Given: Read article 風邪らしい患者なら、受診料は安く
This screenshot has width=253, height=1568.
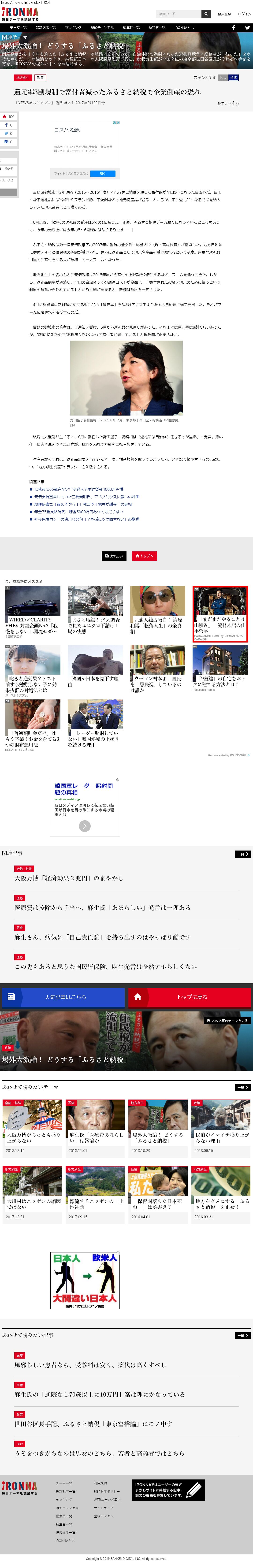Looking at the screenshot, I should click(x=90, y=1365).
